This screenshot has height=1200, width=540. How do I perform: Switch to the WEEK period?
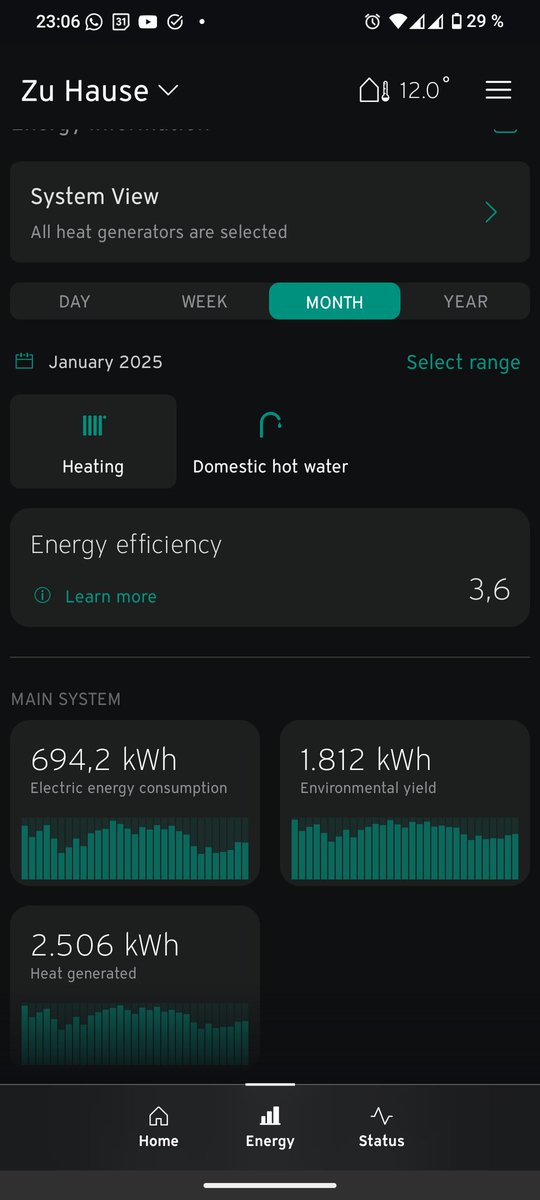204,301
